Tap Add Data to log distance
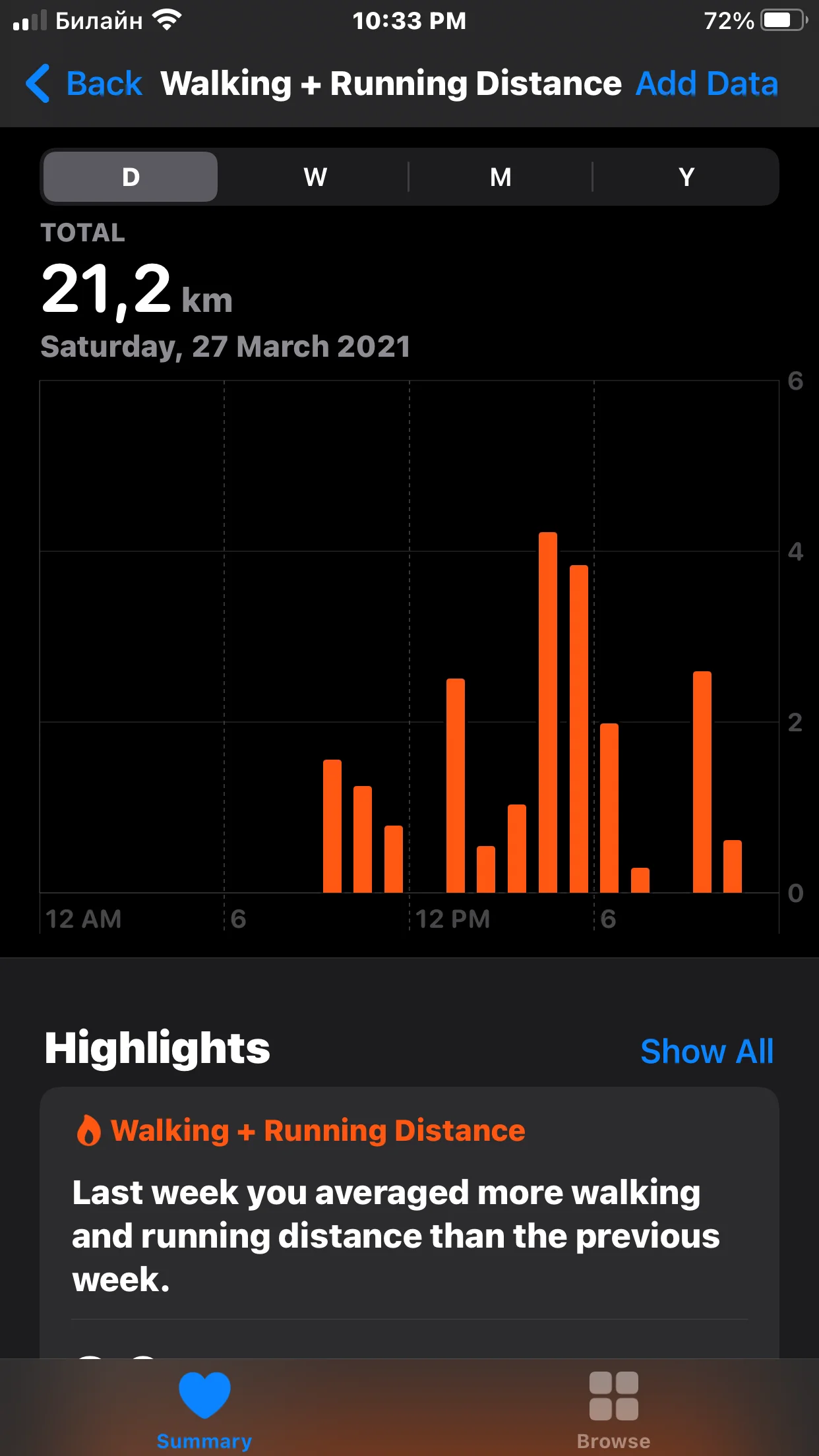 (x=706, y=84)
